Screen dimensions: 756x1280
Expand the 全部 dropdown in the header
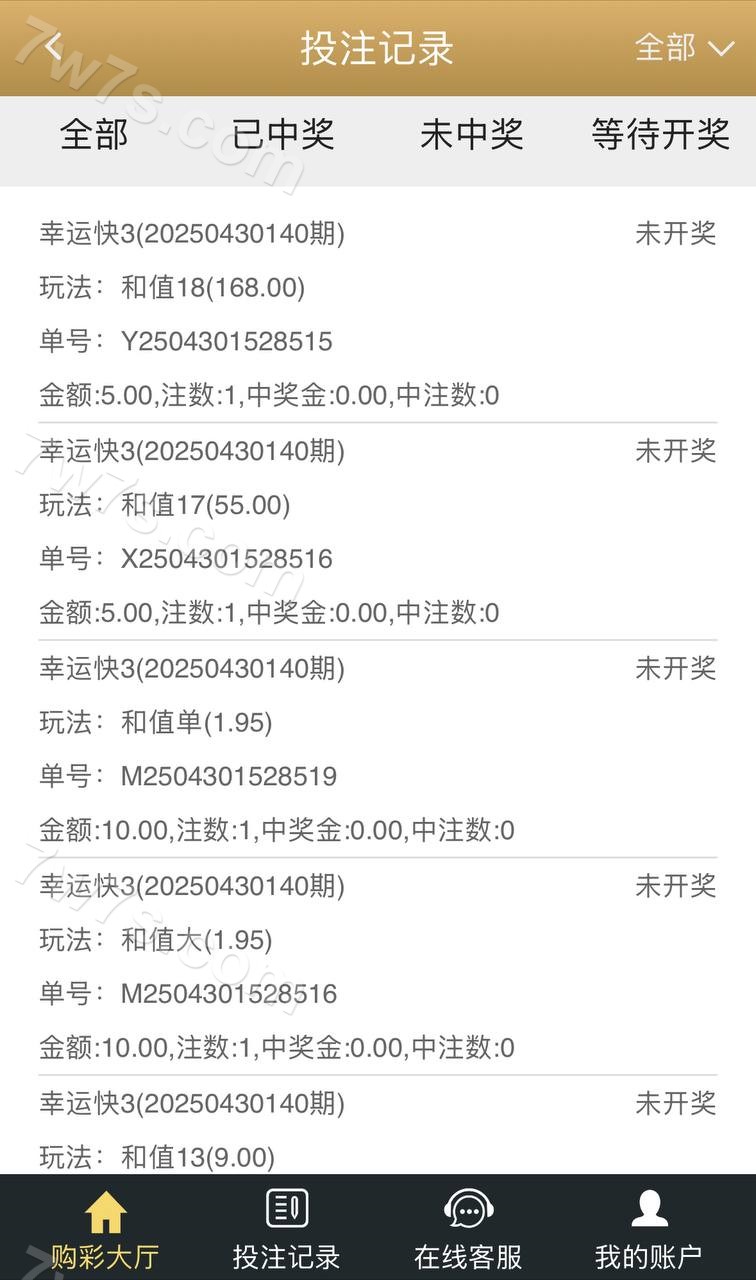tap(684, 47)
